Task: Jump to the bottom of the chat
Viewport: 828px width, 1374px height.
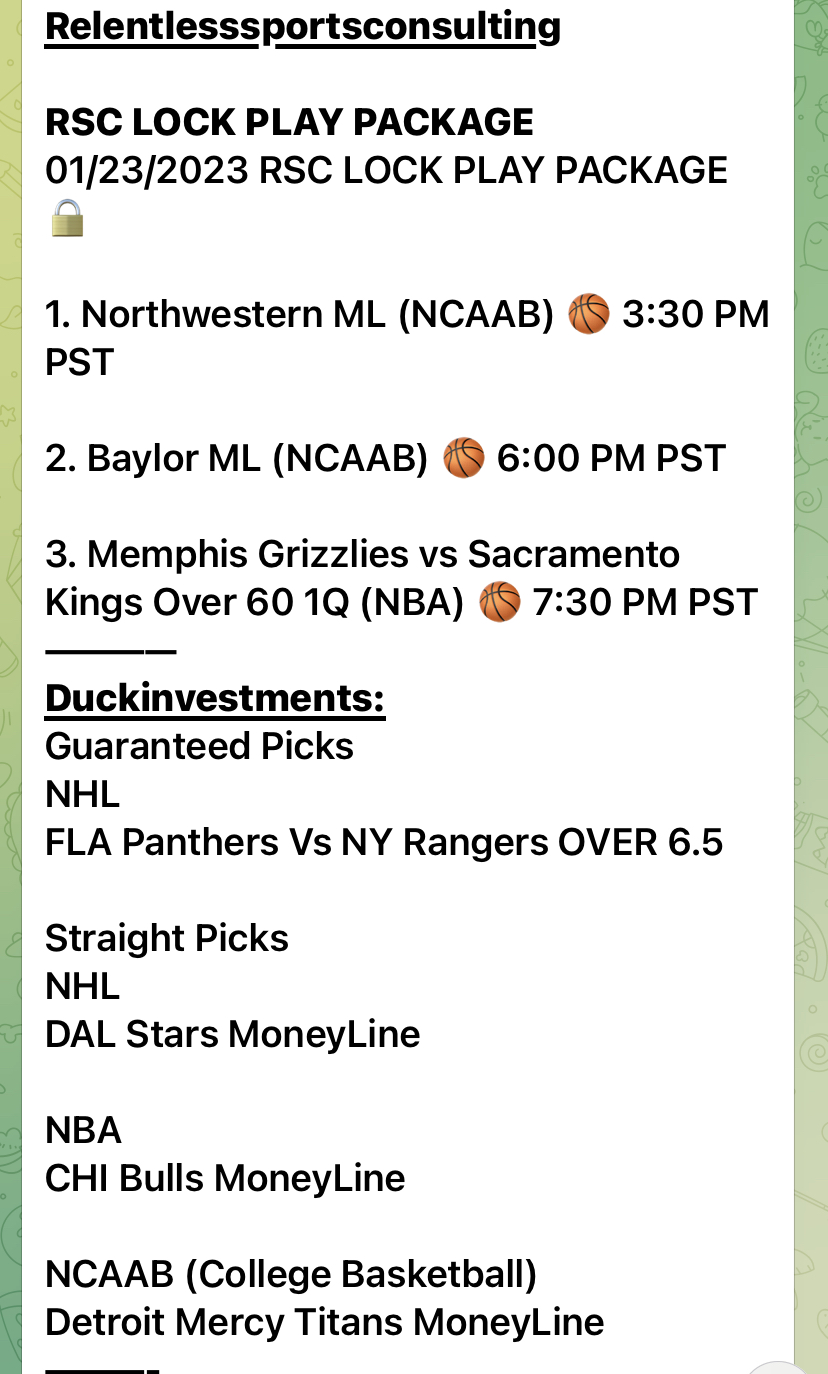Action: 779,1367
